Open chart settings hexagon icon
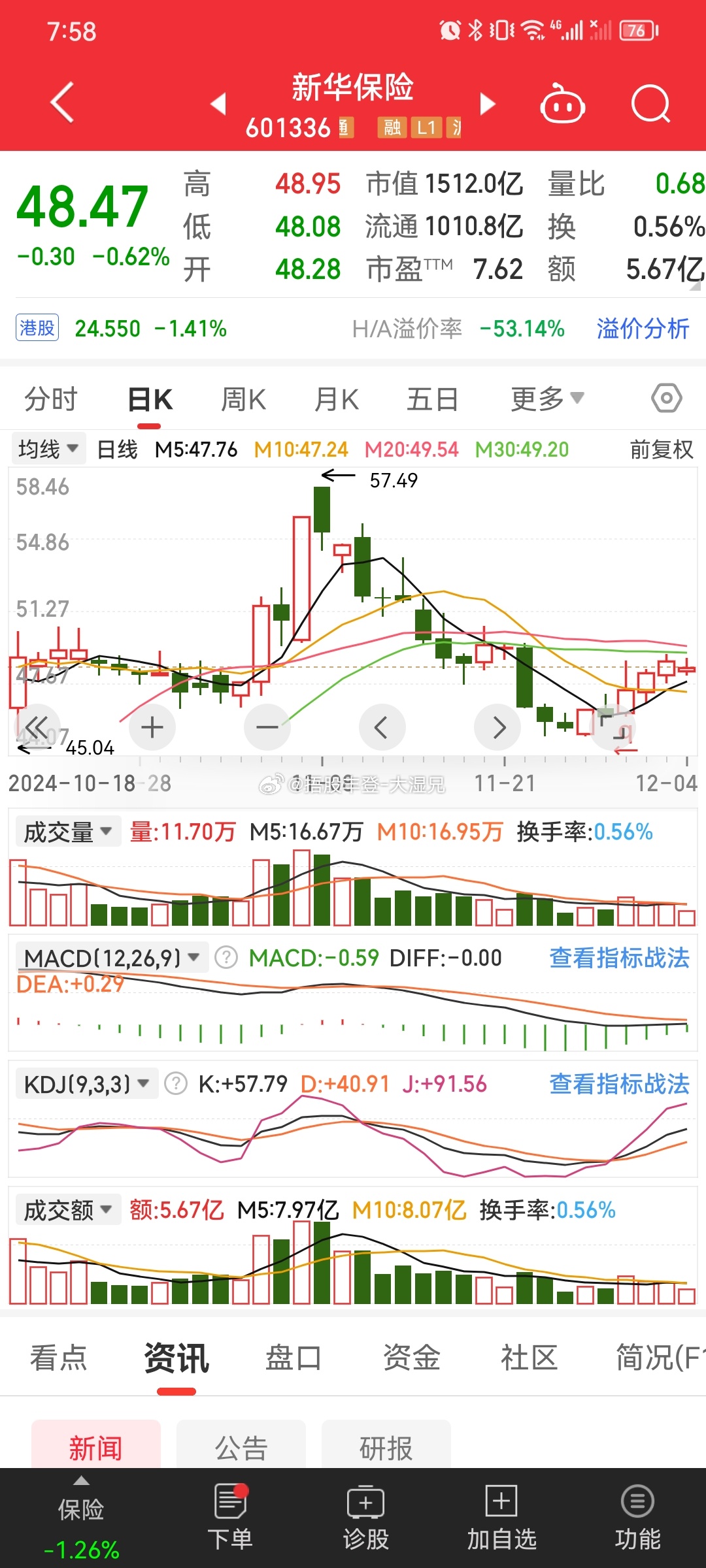Screen dimensions: 706x1568 [666, 399]
